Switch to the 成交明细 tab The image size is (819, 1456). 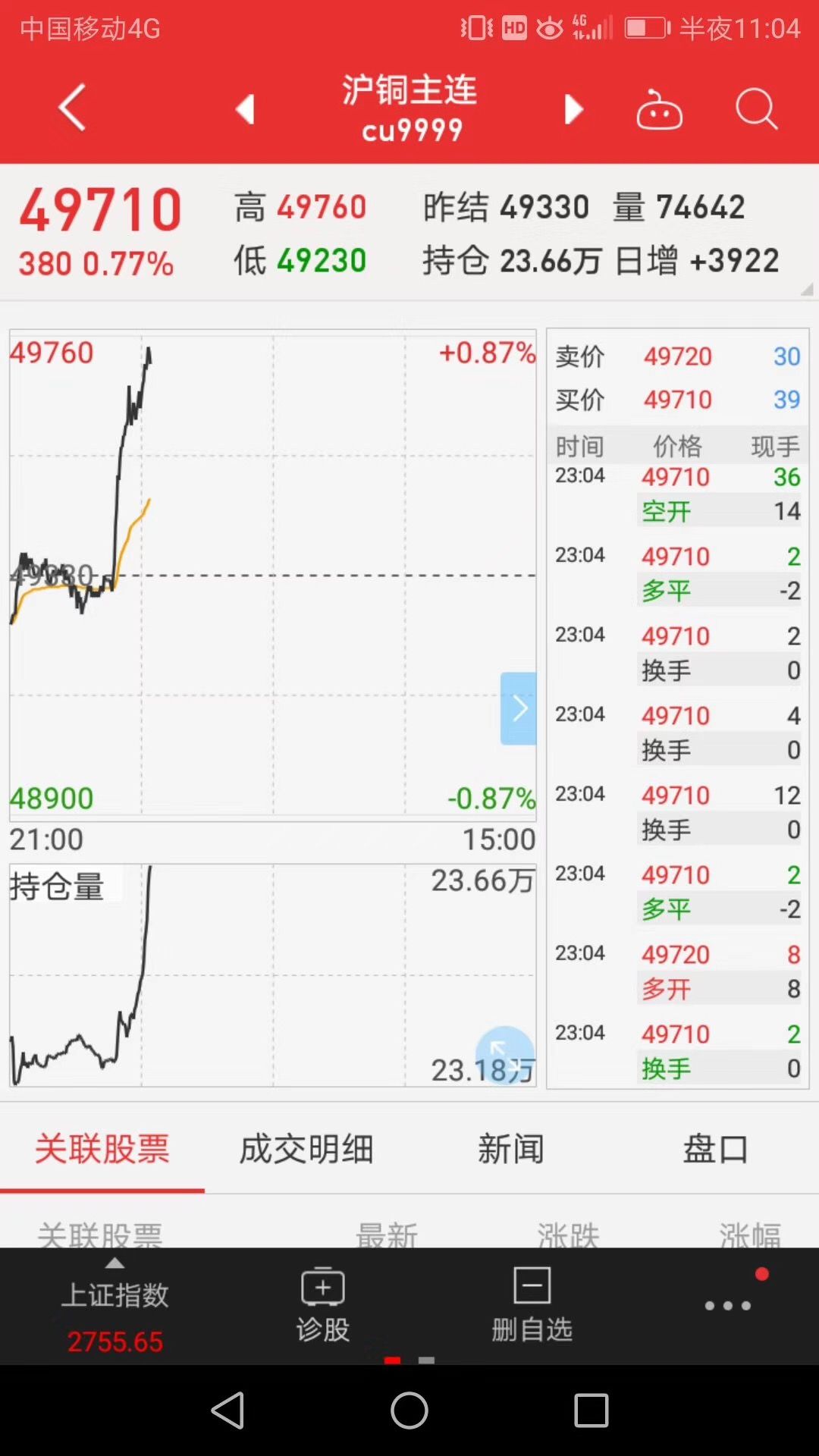(306, 1149)
